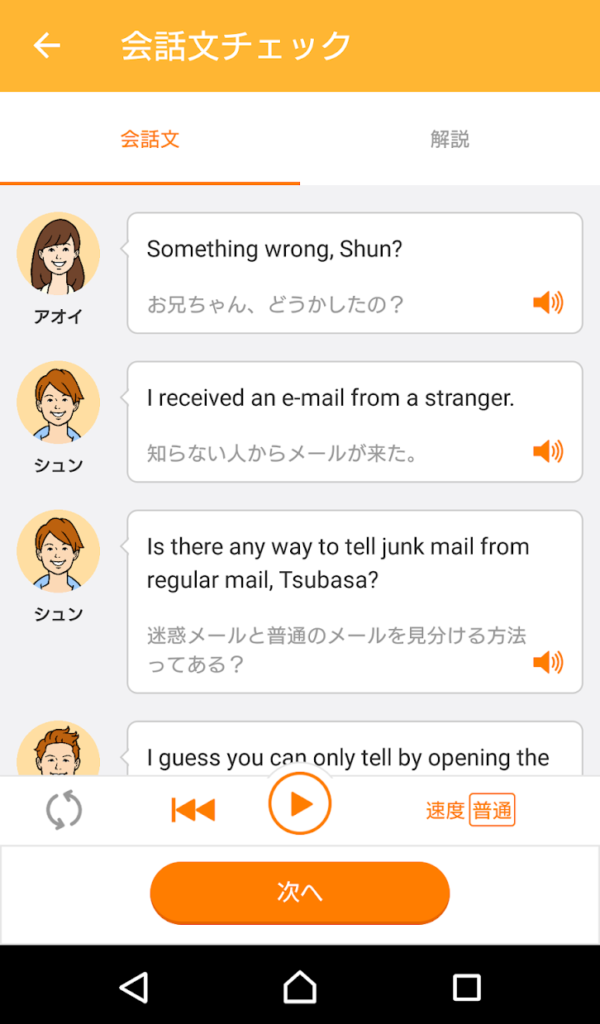Start conversation playback with the play button
Viewport: 600px width, 1024px height.
[299, 804]
